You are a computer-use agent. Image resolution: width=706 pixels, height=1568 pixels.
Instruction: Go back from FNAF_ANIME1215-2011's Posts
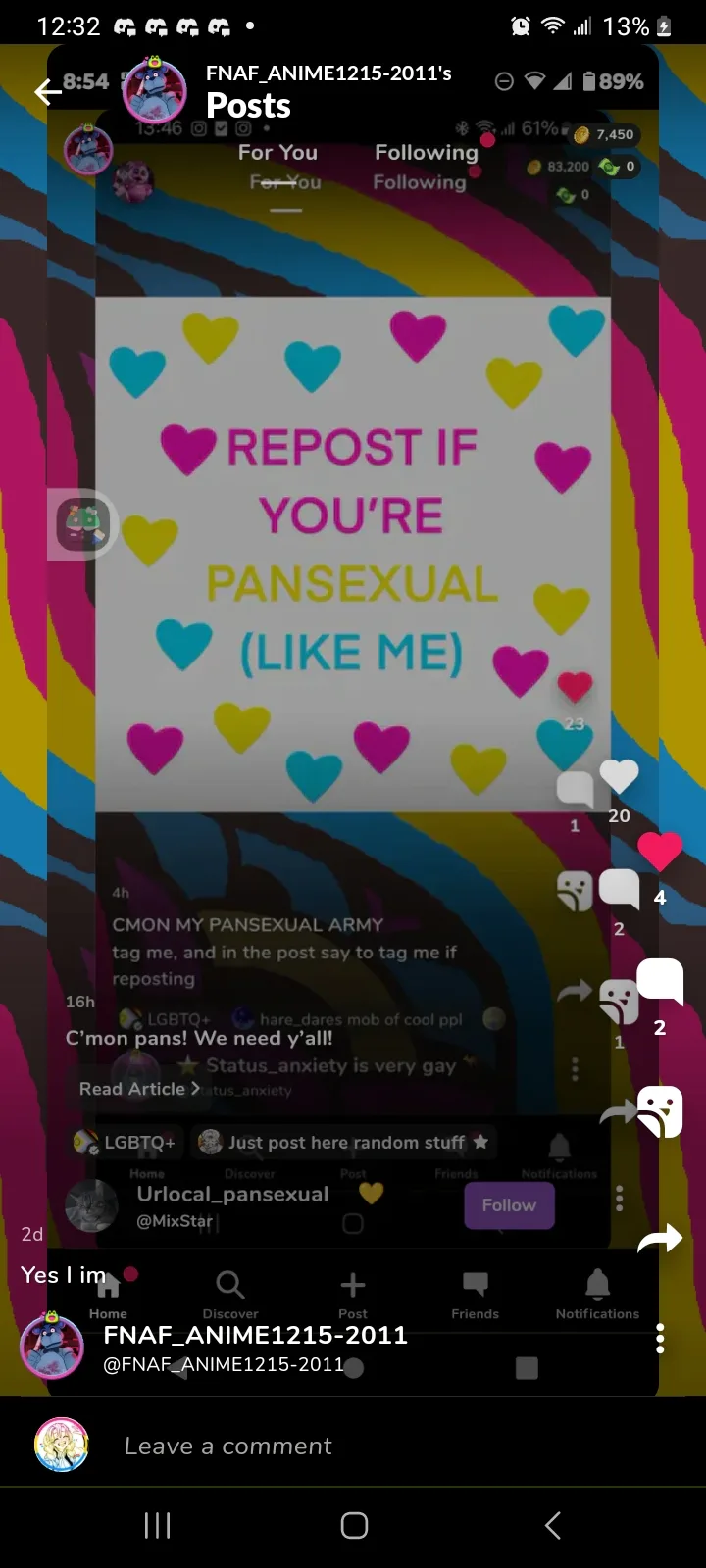[47, 92]
